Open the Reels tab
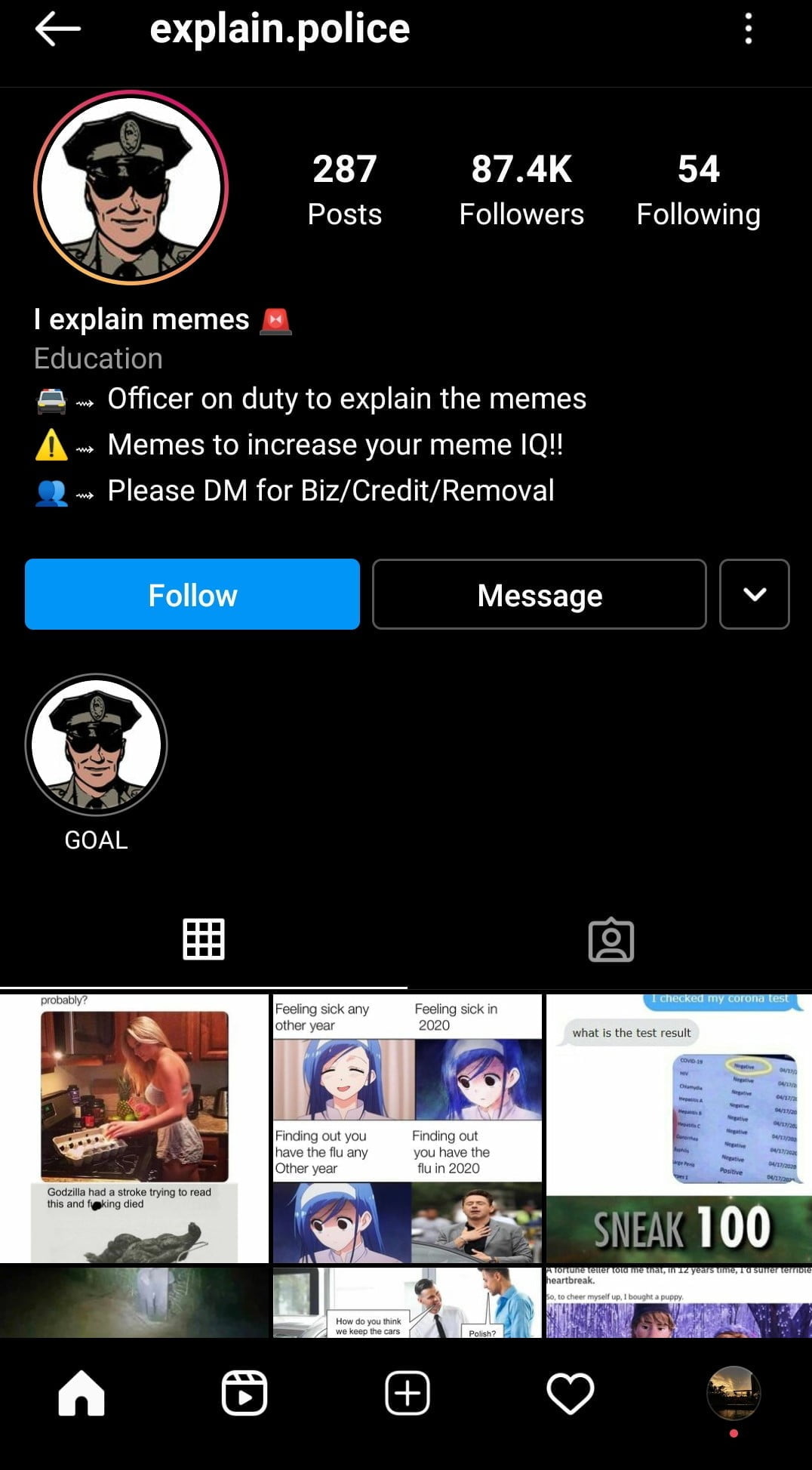812x1470 pixels. point(245,1393)
